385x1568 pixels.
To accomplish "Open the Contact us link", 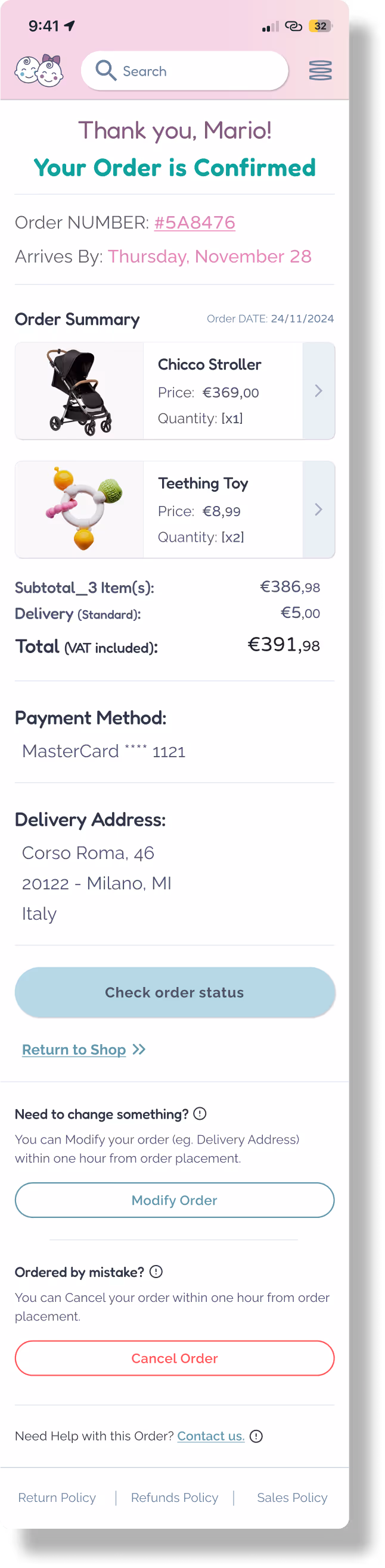I will [211, 1435].
